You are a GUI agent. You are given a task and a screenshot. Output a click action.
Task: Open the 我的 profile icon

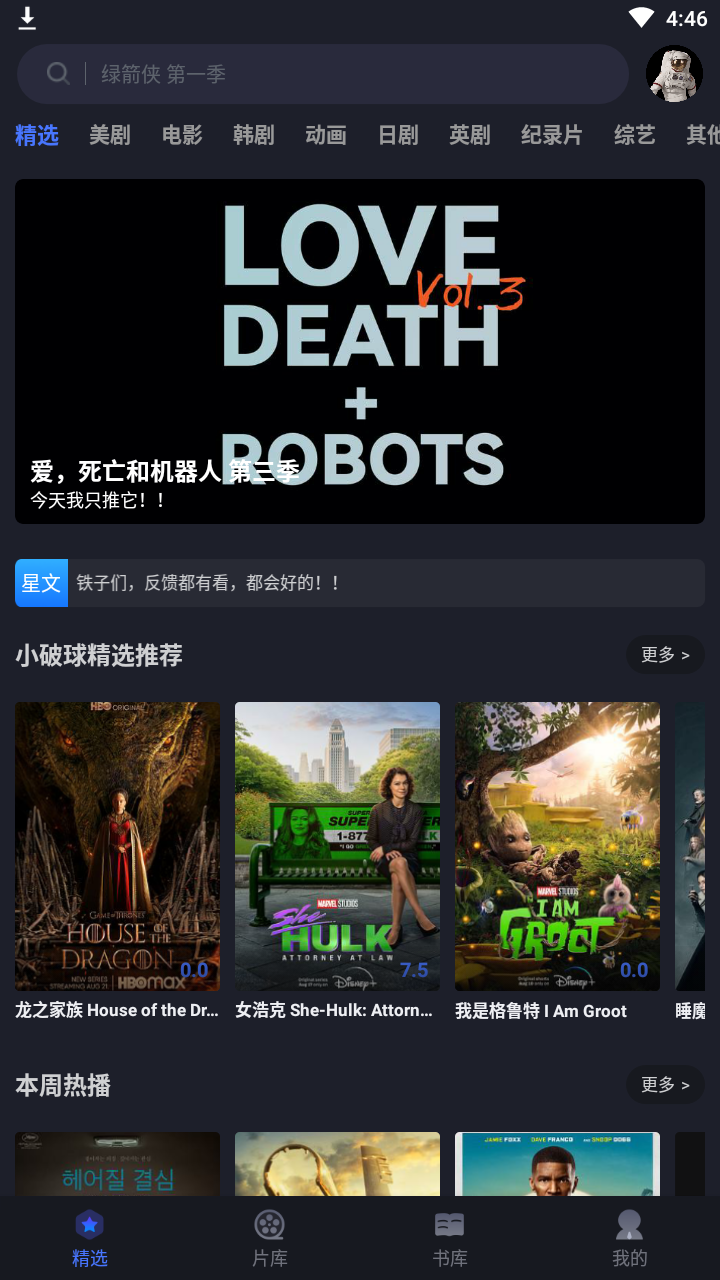[x=629, y=1224]
